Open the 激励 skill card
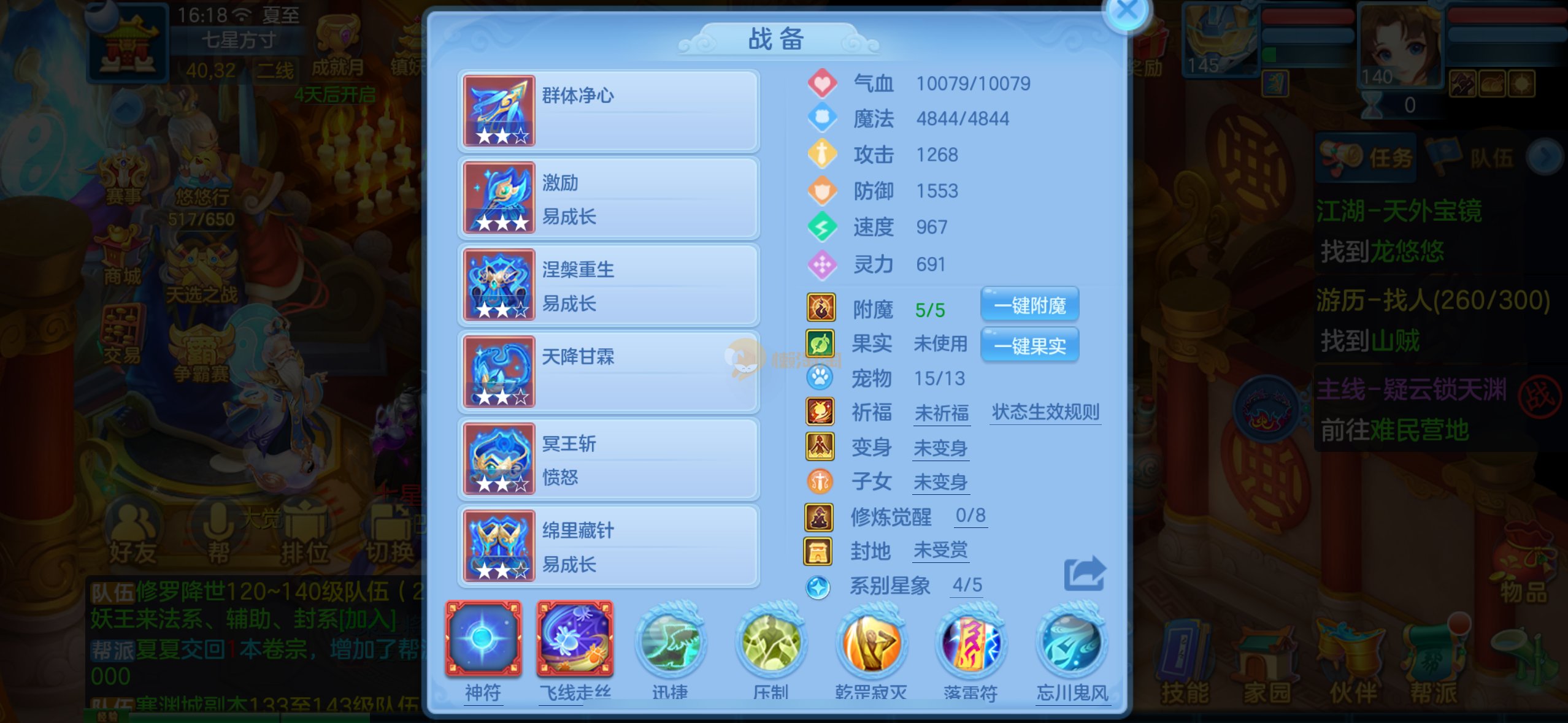 (x=609, y=198)
